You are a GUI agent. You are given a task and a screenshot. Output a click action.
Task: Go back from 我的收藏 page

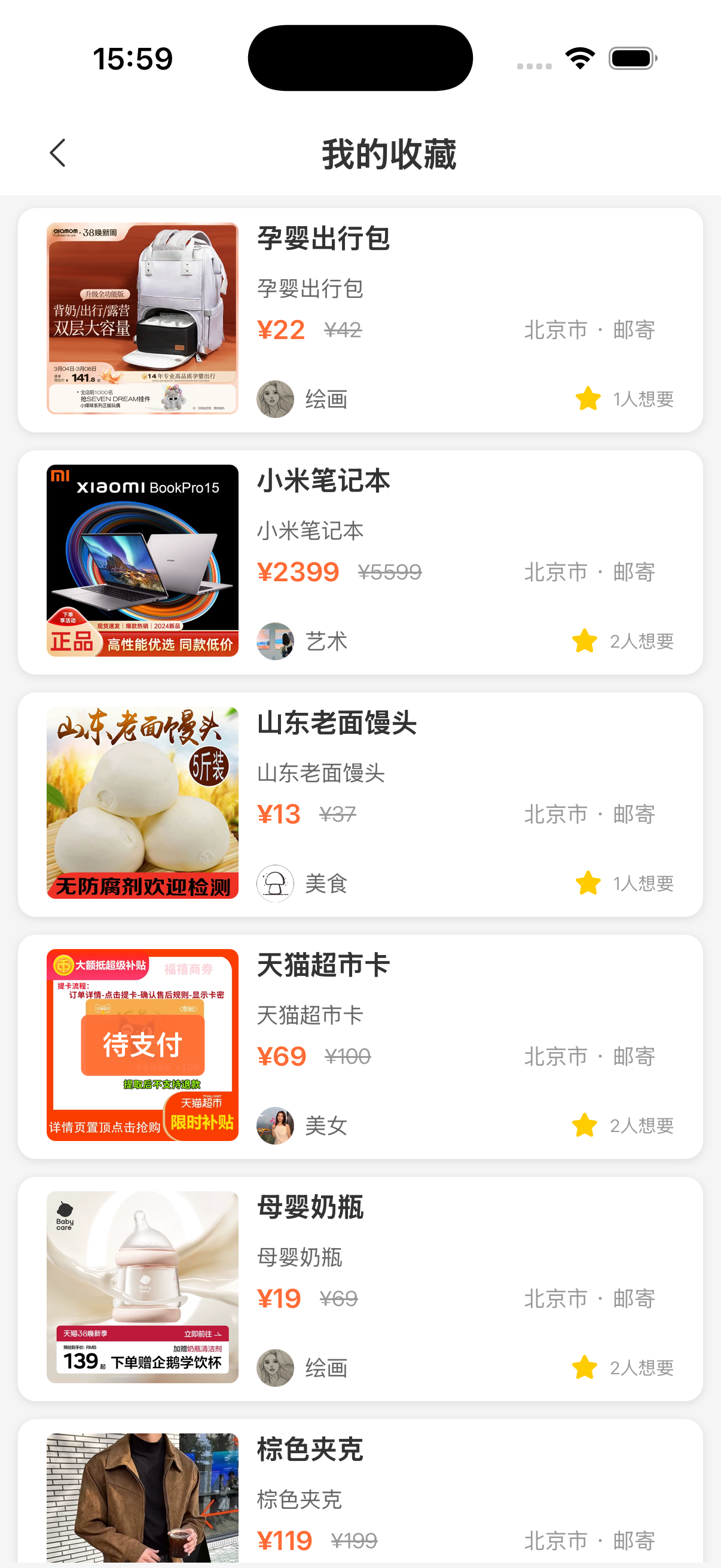(x=58, y=152)
